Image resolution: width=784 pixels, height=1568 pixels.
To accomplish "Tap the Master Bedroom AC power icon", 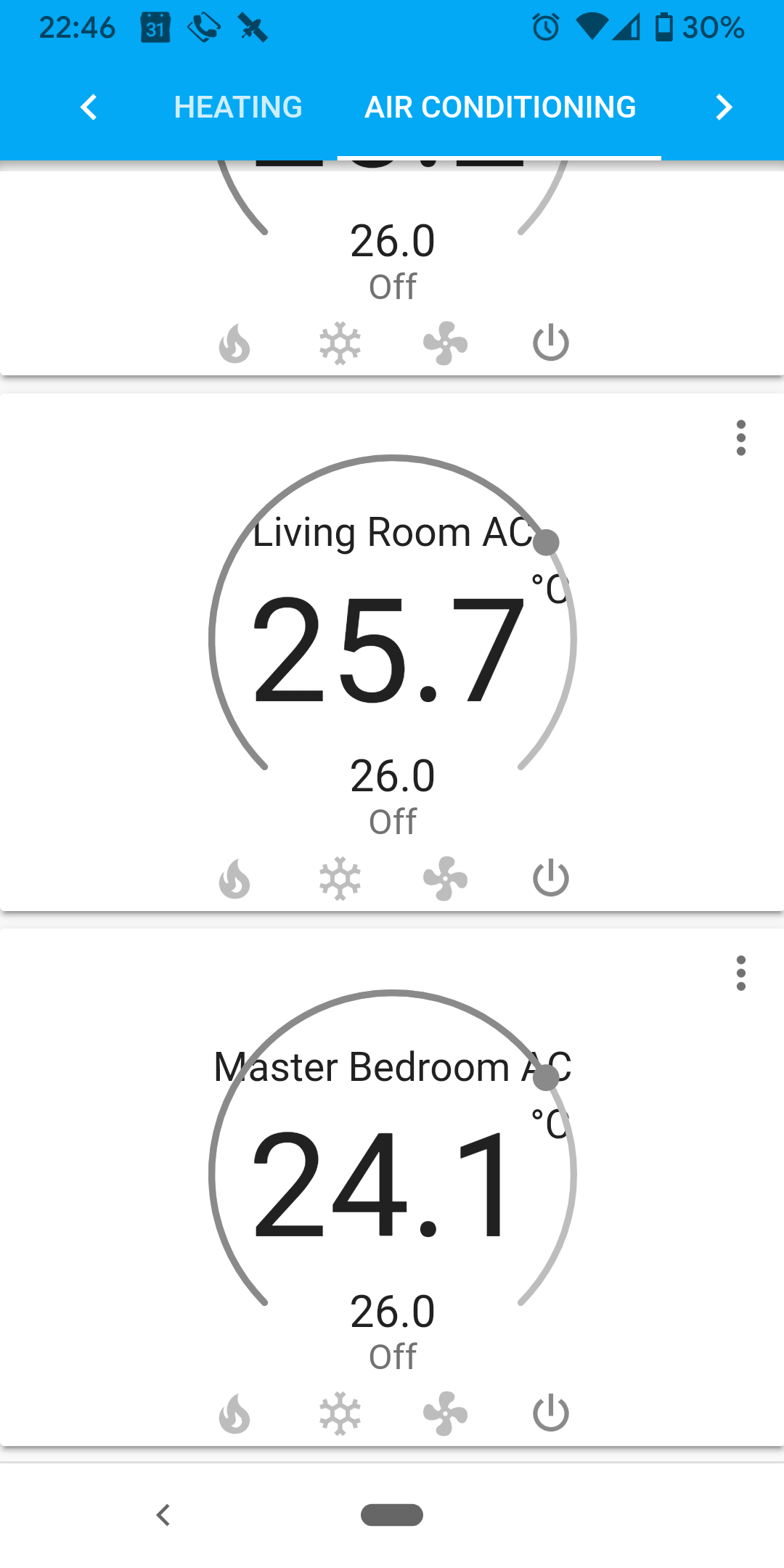I will [551, 1413].
